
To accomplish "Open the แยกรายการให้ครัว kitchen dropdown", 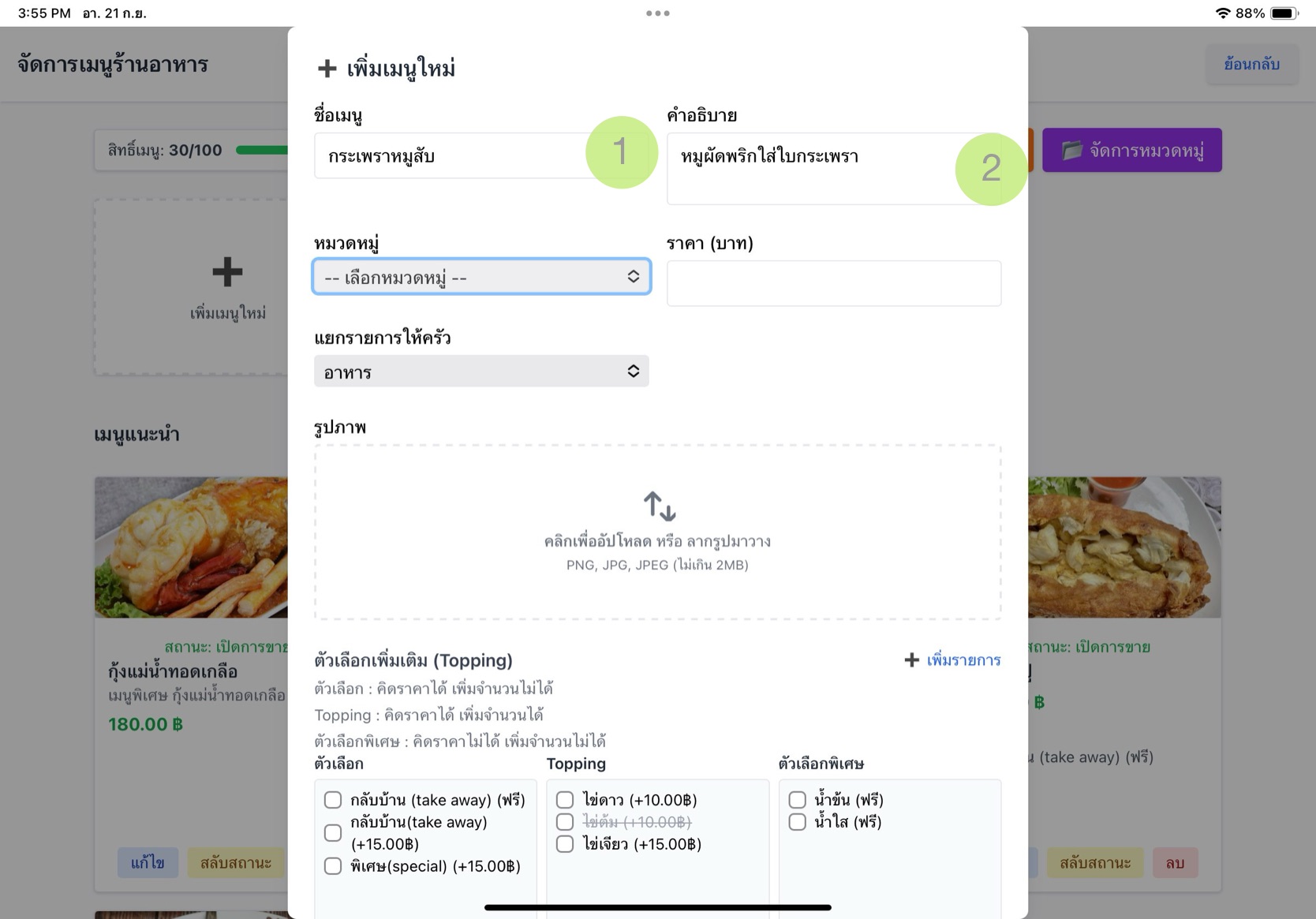I will point(481,372).
